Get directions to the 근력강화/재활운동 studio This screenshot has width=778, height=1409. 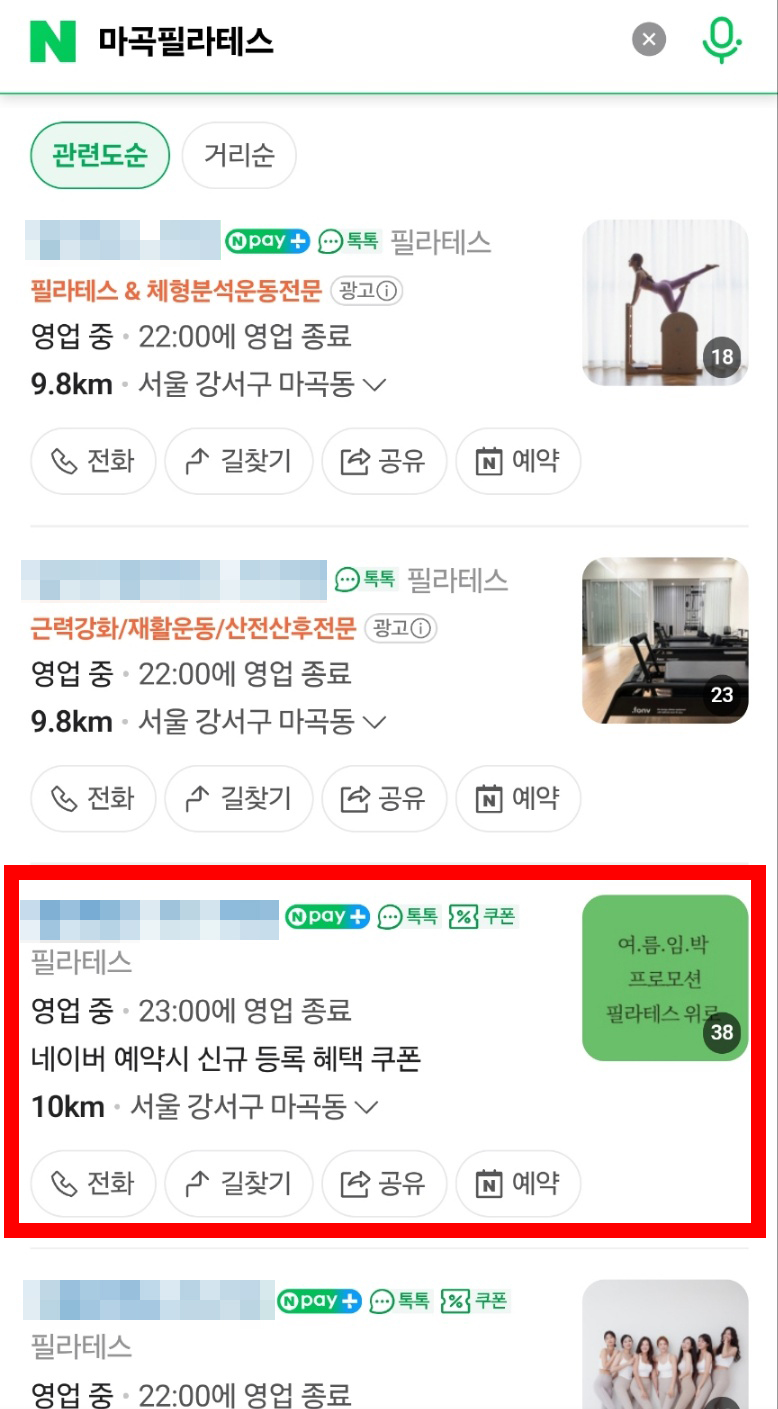point(239,798)
